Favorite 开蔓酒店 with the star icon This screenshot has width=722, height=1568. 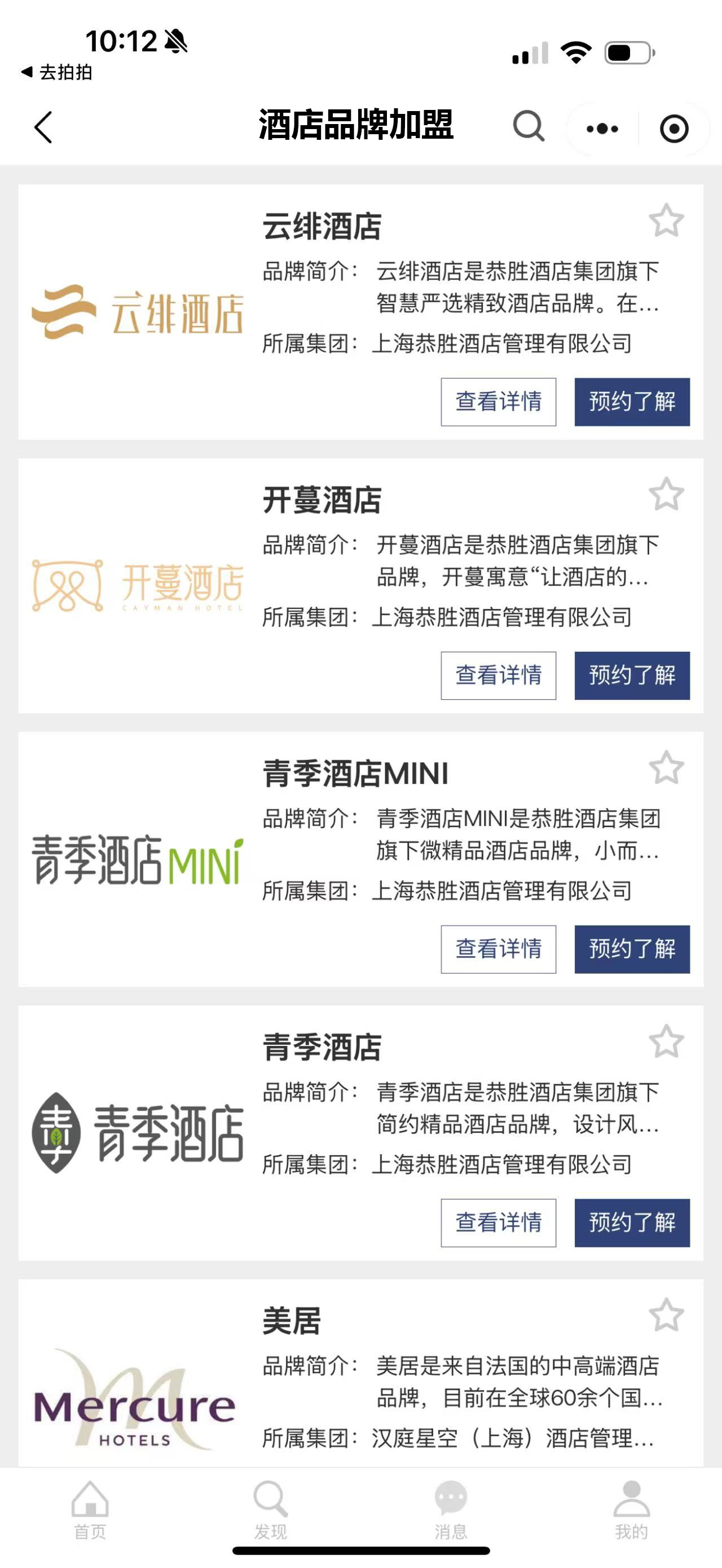point(666,494)
